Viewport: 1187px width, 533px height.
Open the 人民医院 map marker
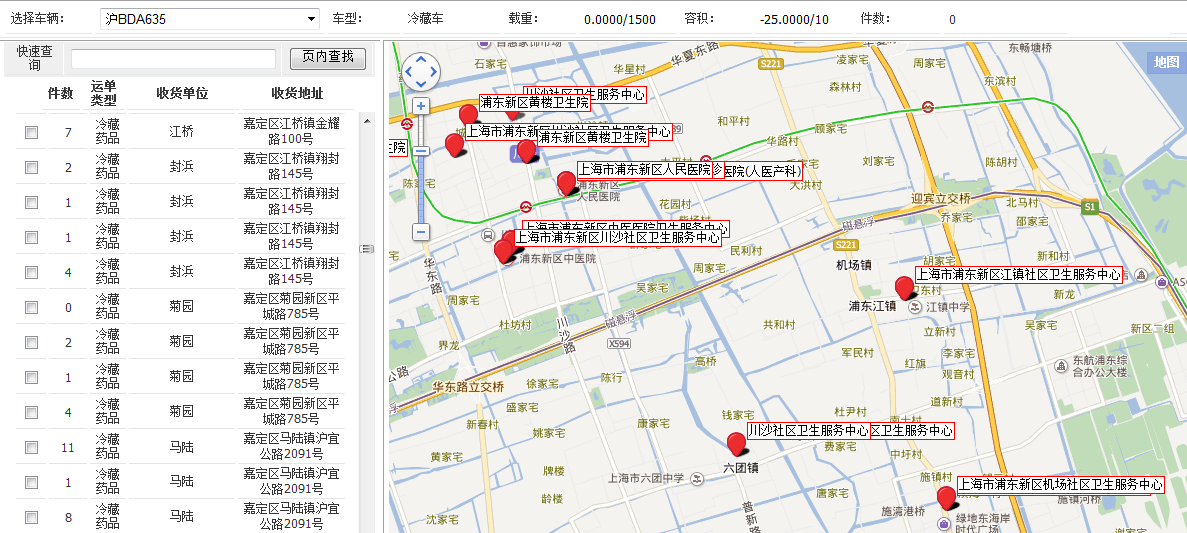(566, 183)
